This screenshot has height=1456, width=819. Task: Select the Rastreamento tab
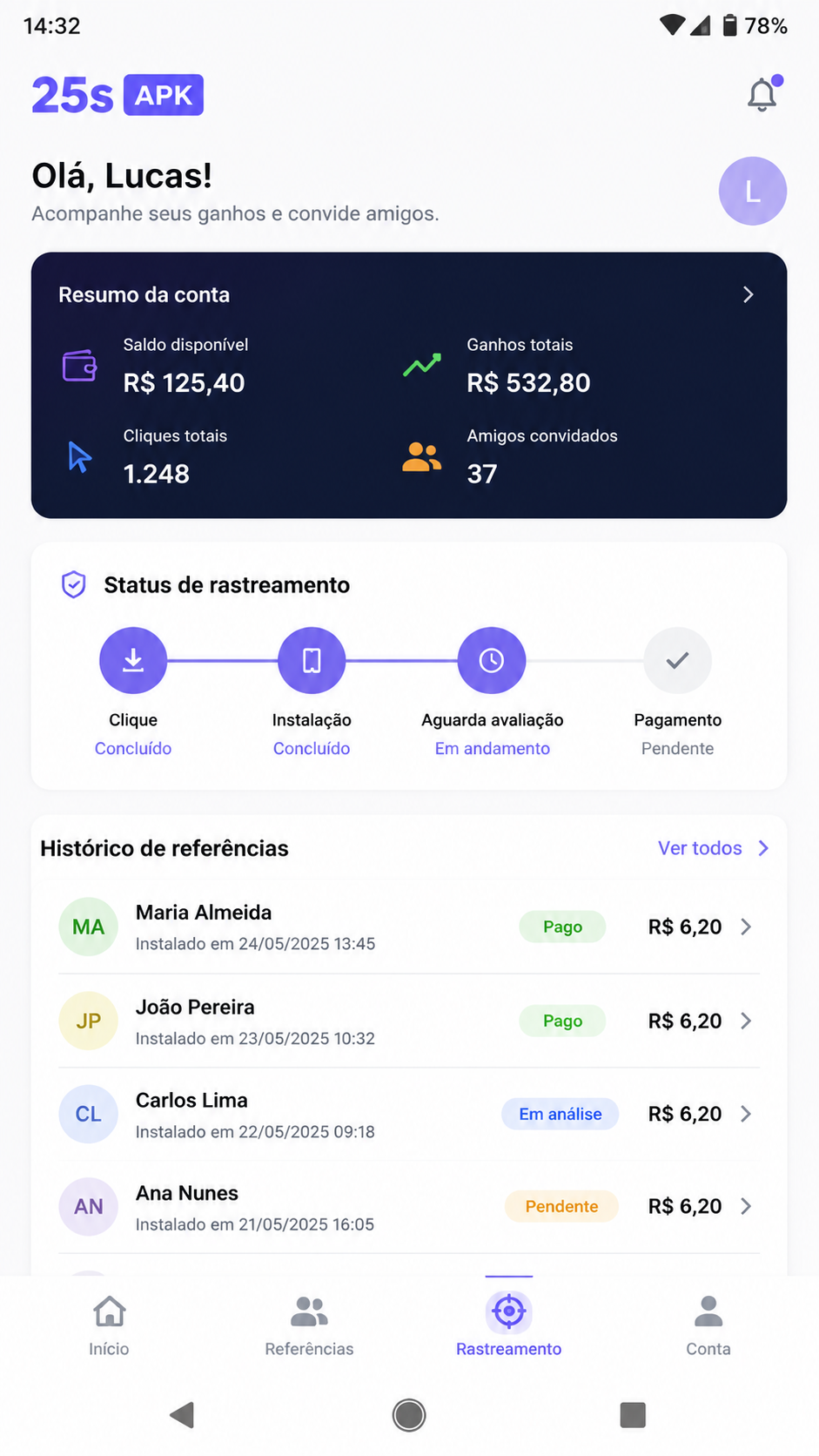(509, 1325)
